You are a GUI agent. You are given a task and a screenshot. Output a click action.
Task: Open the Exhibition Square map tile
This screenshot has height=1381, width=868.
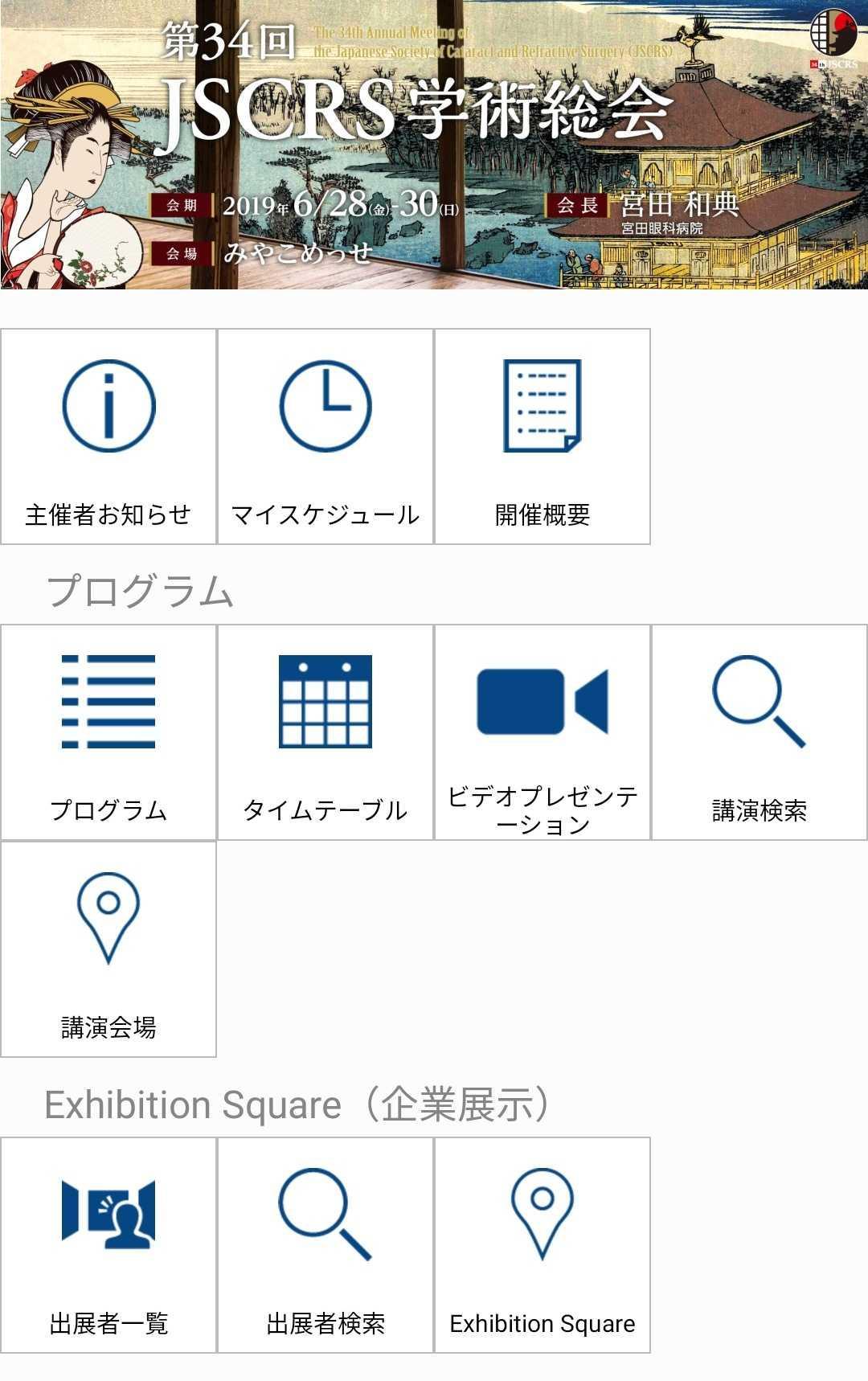pos(542,1245)
